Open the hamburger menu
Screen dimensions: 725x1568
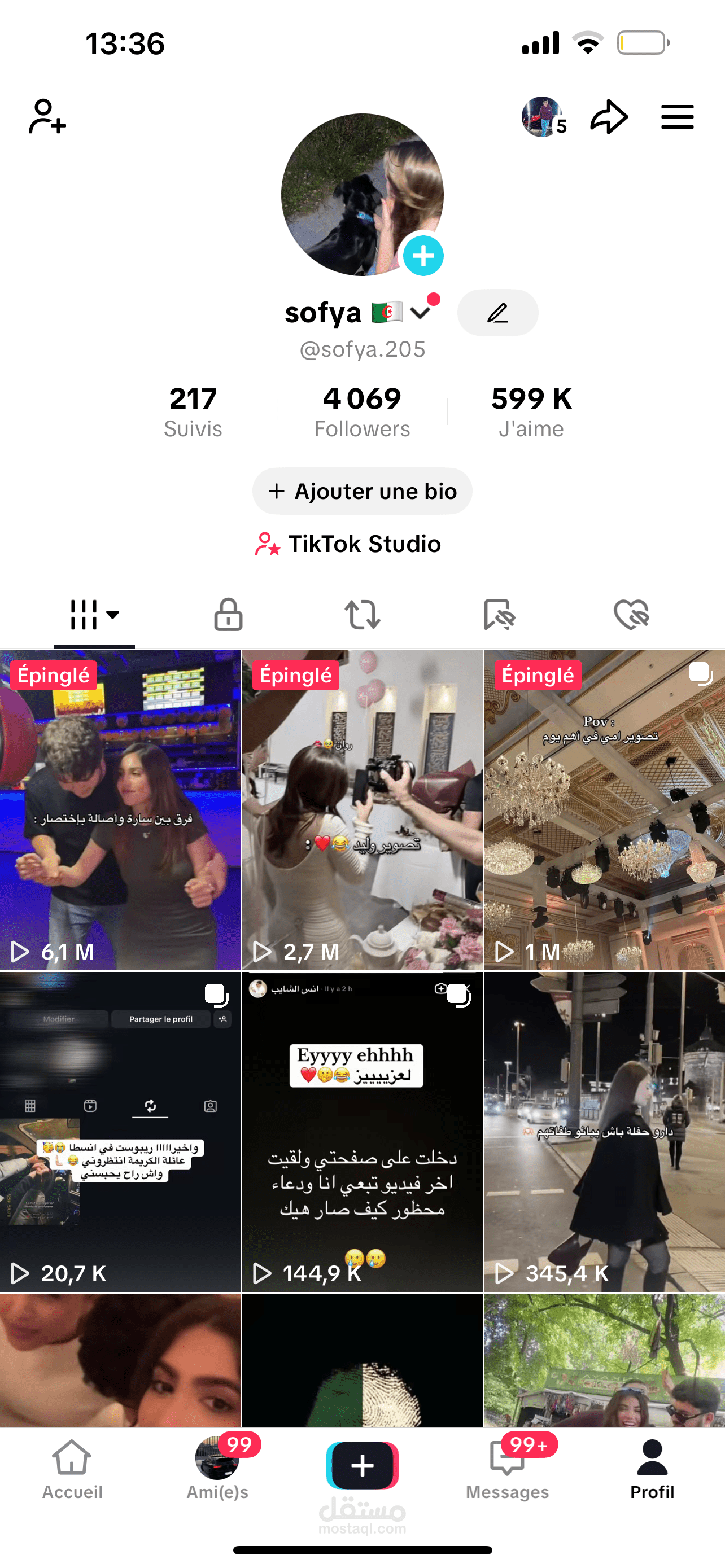coord(677,117)
